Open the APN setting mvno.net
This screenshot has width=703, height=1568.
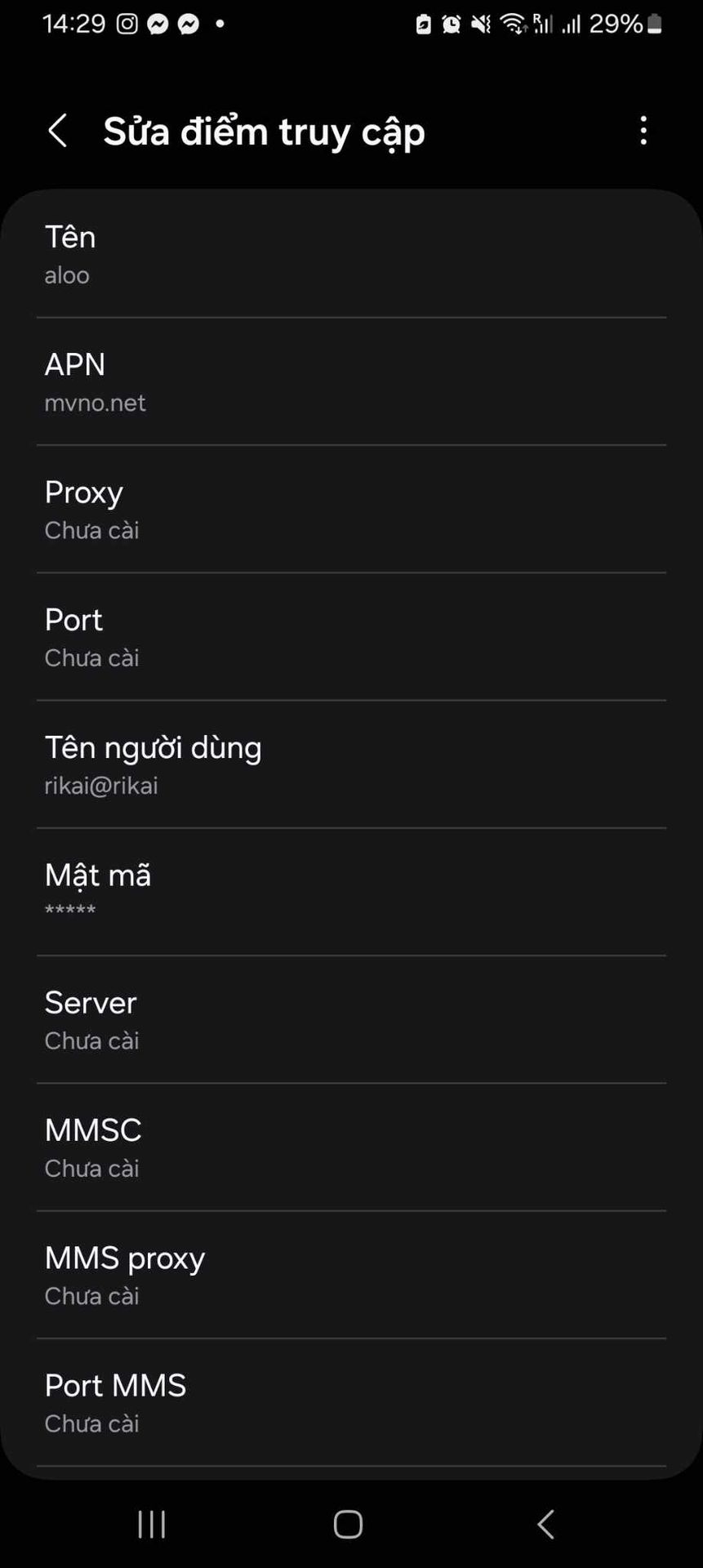(x=351, y=381)
